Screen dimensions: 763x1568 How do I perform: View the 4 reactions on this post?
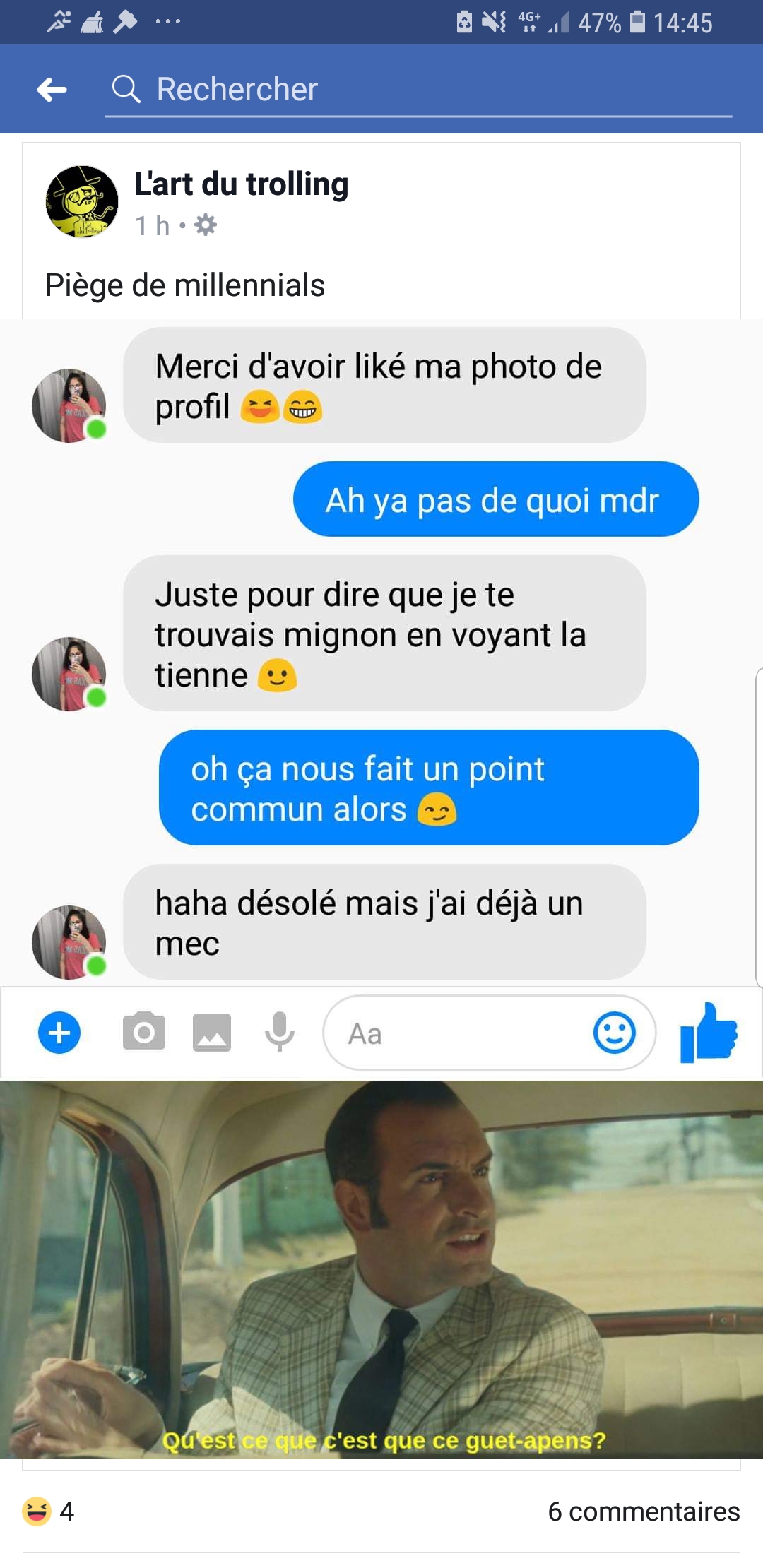pos(48,1511)
